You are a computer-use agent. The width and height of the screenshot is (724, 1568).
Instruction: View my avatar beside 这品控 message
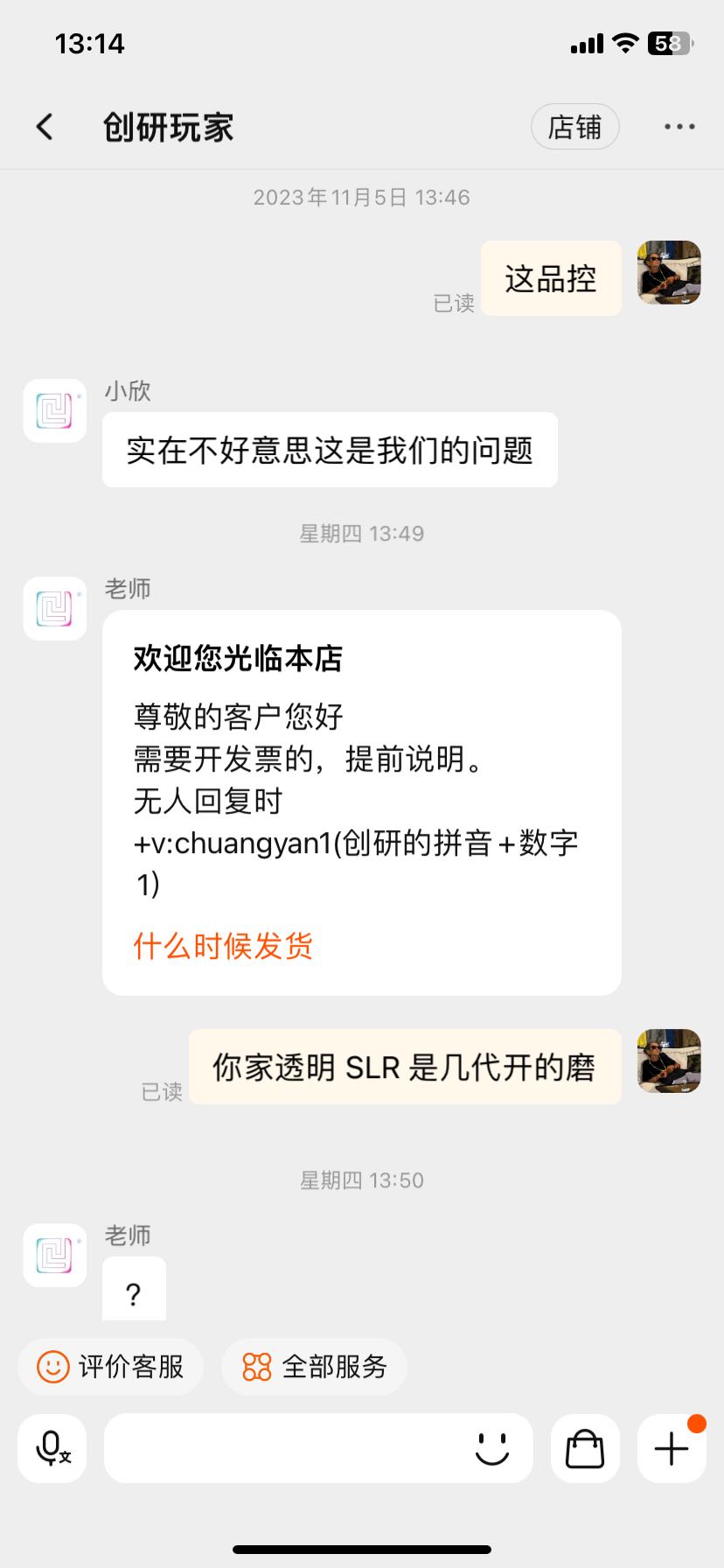(x=669, y=272)
